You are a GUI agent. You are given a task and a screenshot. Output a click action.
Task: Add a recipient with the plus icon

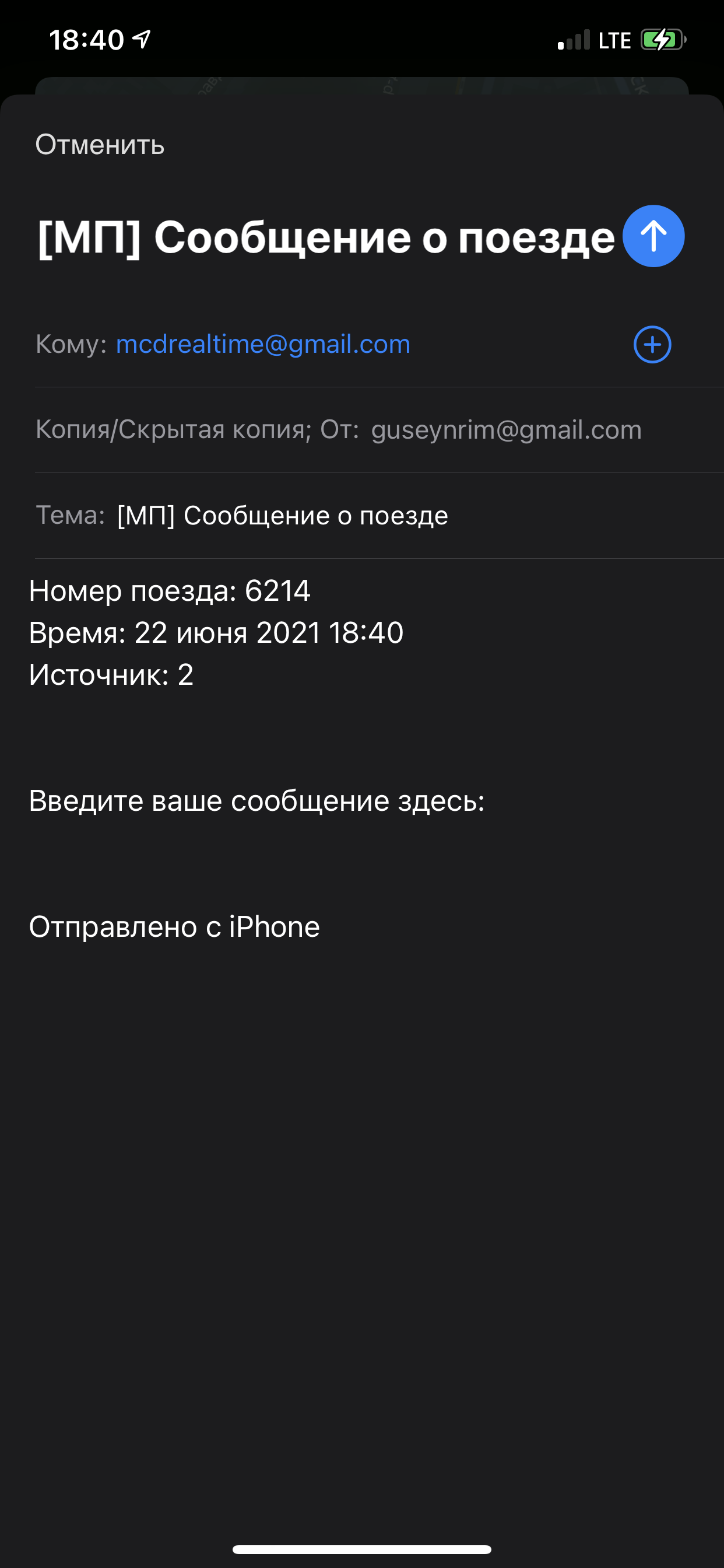click(x=652, y=345)
